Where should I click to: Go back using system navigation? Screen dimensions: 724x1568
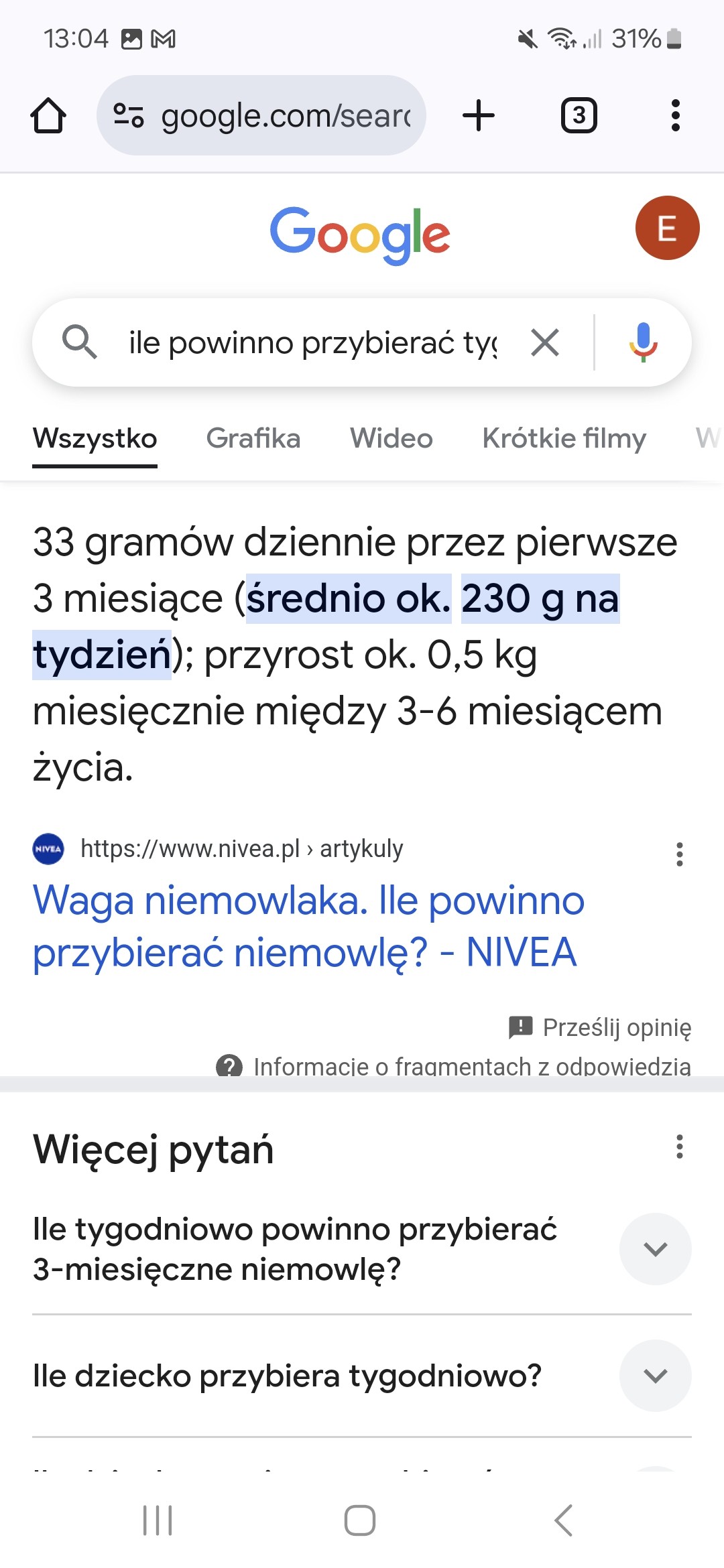(564, 1520)
